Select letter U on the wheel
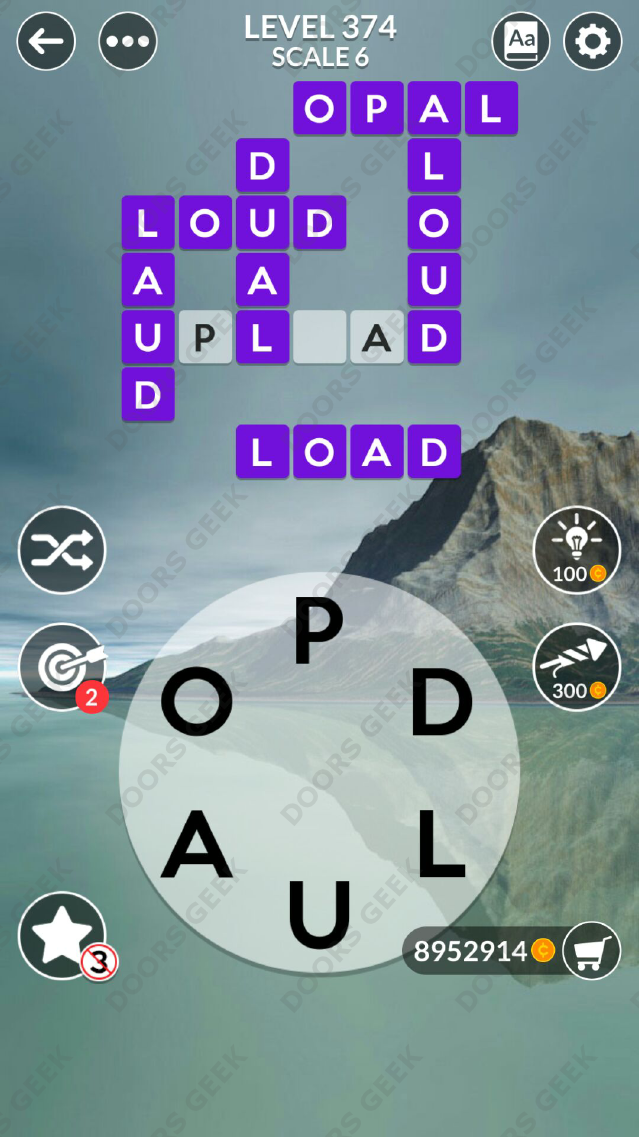This screenshot has width=639, height=1137. [x=319, y=915]
